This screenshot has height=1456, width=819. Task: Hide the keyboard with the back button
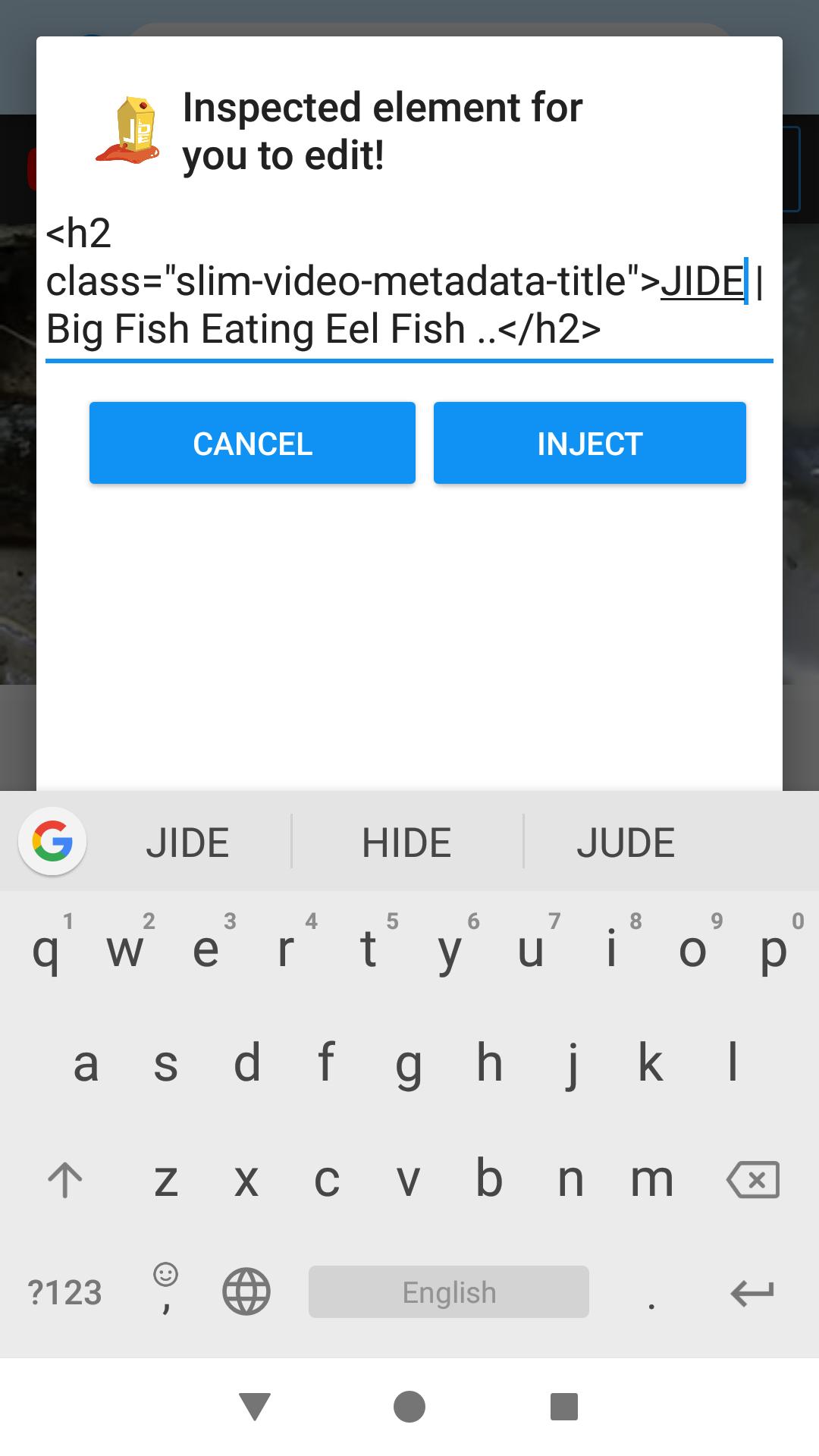click(255, 1406)
